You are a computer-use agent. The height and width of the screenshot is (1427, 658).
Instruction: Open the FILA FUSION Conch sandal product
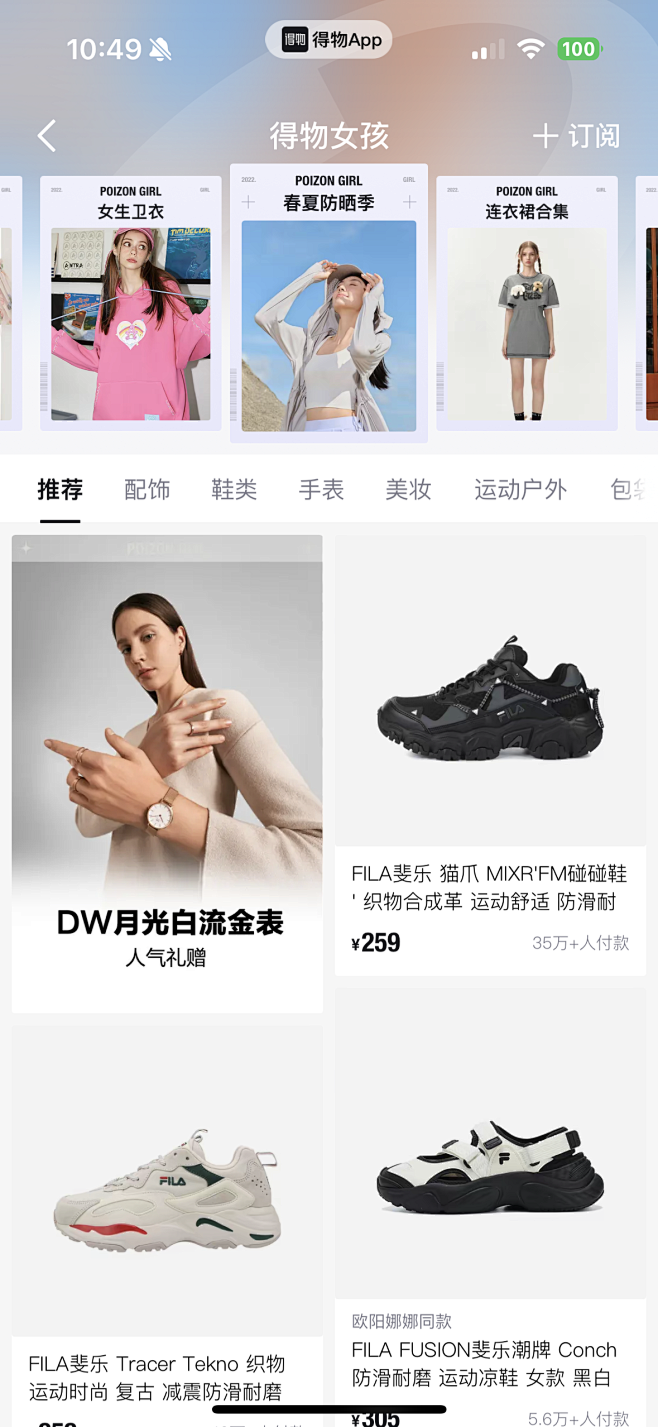pos(490,1200)
